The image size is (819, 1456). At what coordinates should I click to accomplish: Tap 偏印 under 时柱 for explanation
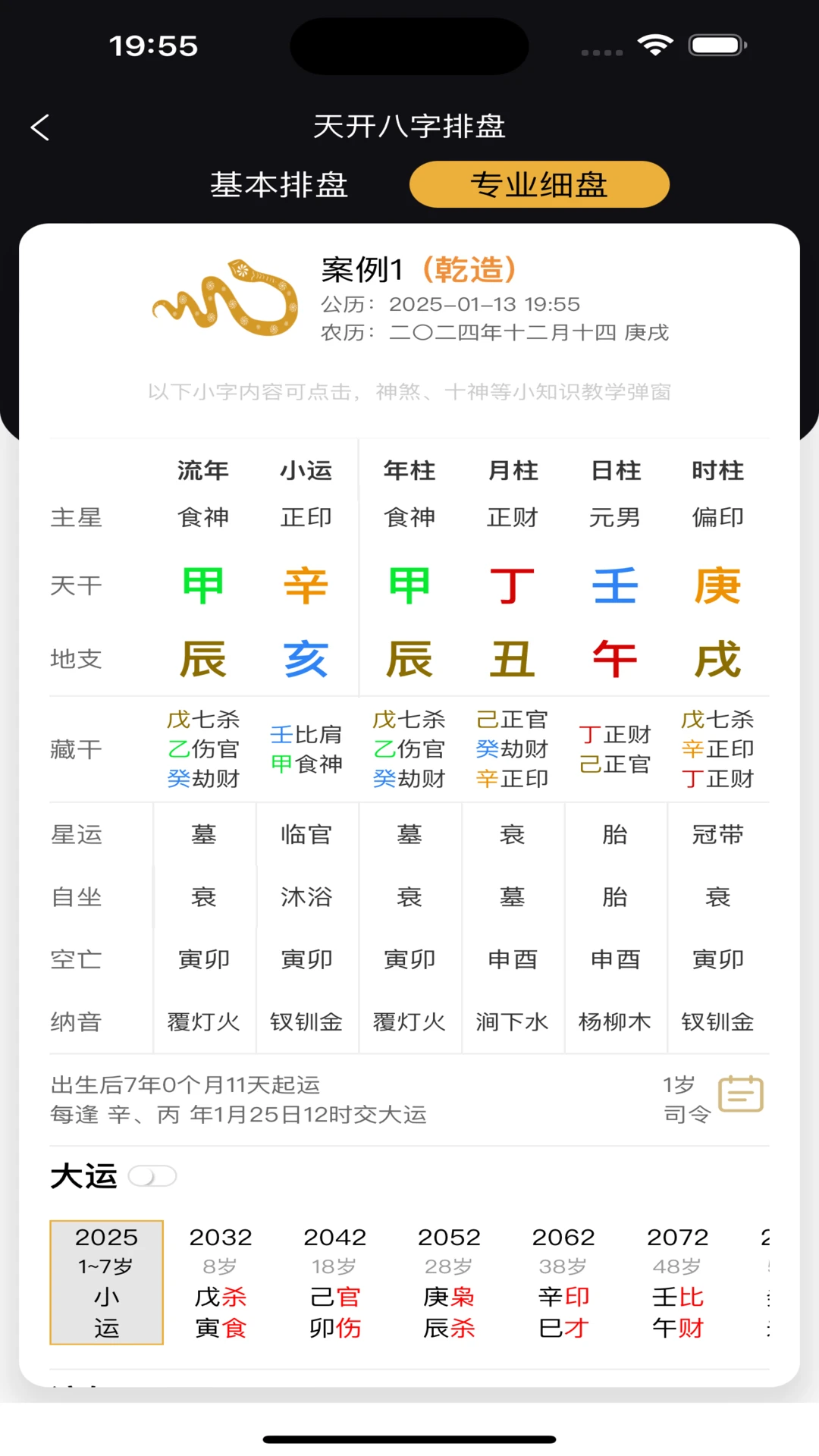tap(717, 517)
